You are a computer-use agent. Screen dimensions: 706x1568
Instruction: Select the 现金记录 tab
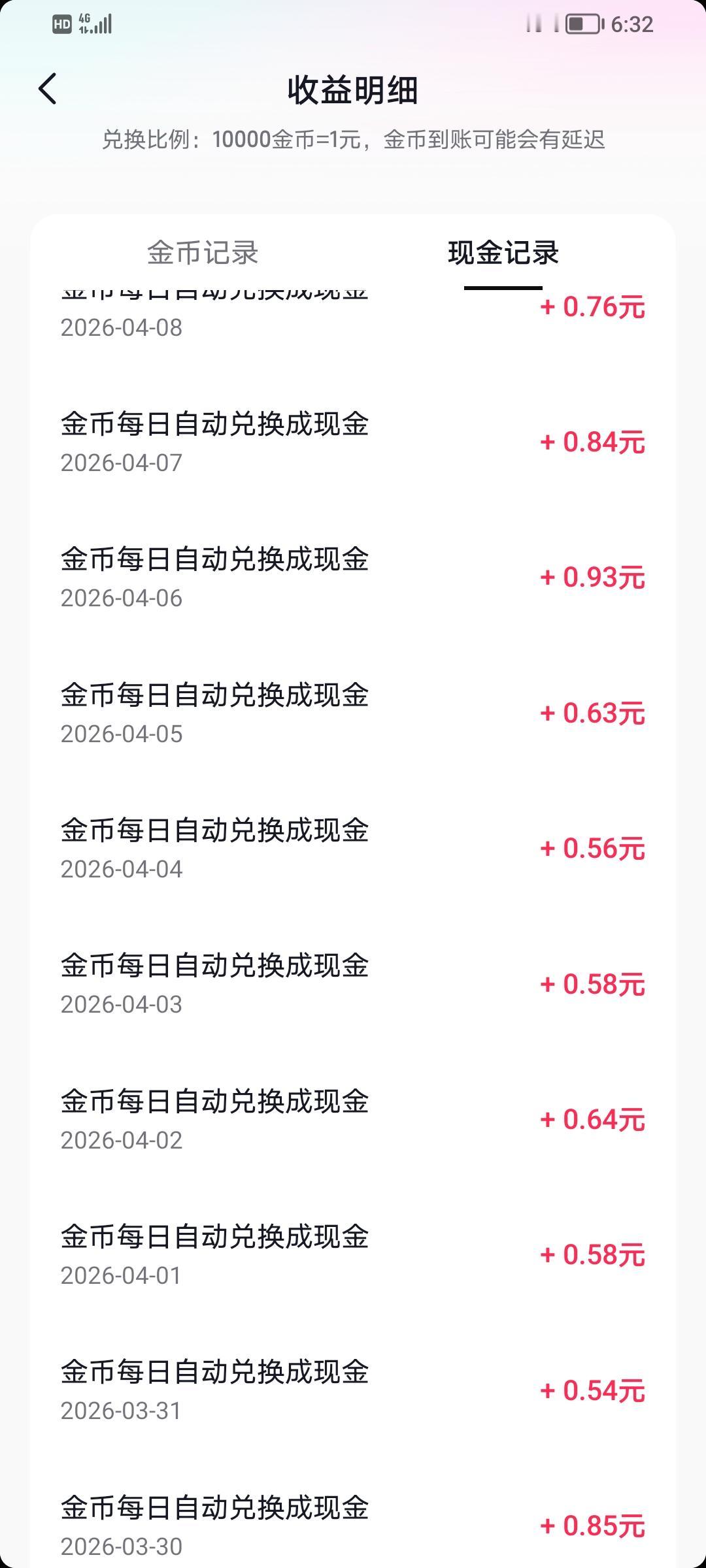point(503,253)
